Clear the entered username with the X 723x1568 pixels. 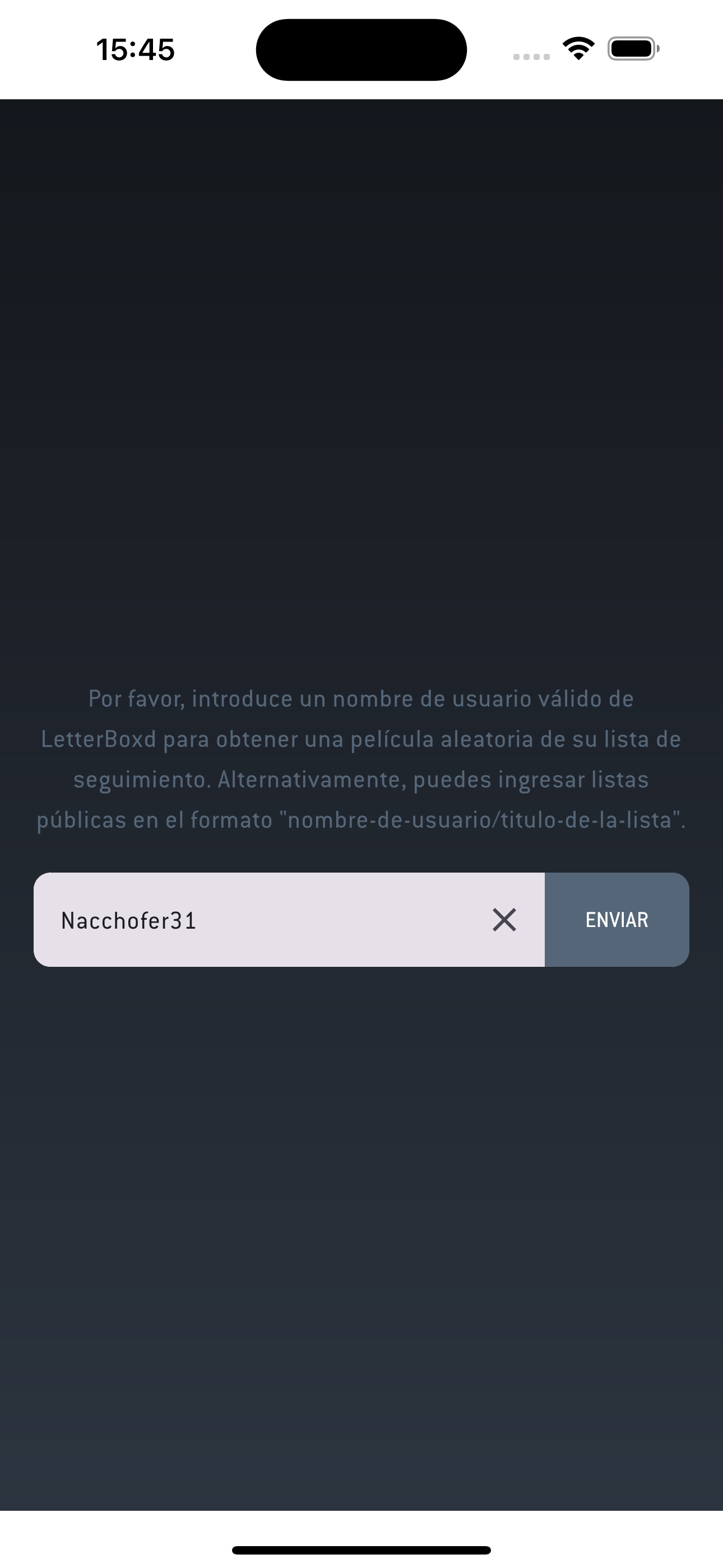click(x=504, y=920)
